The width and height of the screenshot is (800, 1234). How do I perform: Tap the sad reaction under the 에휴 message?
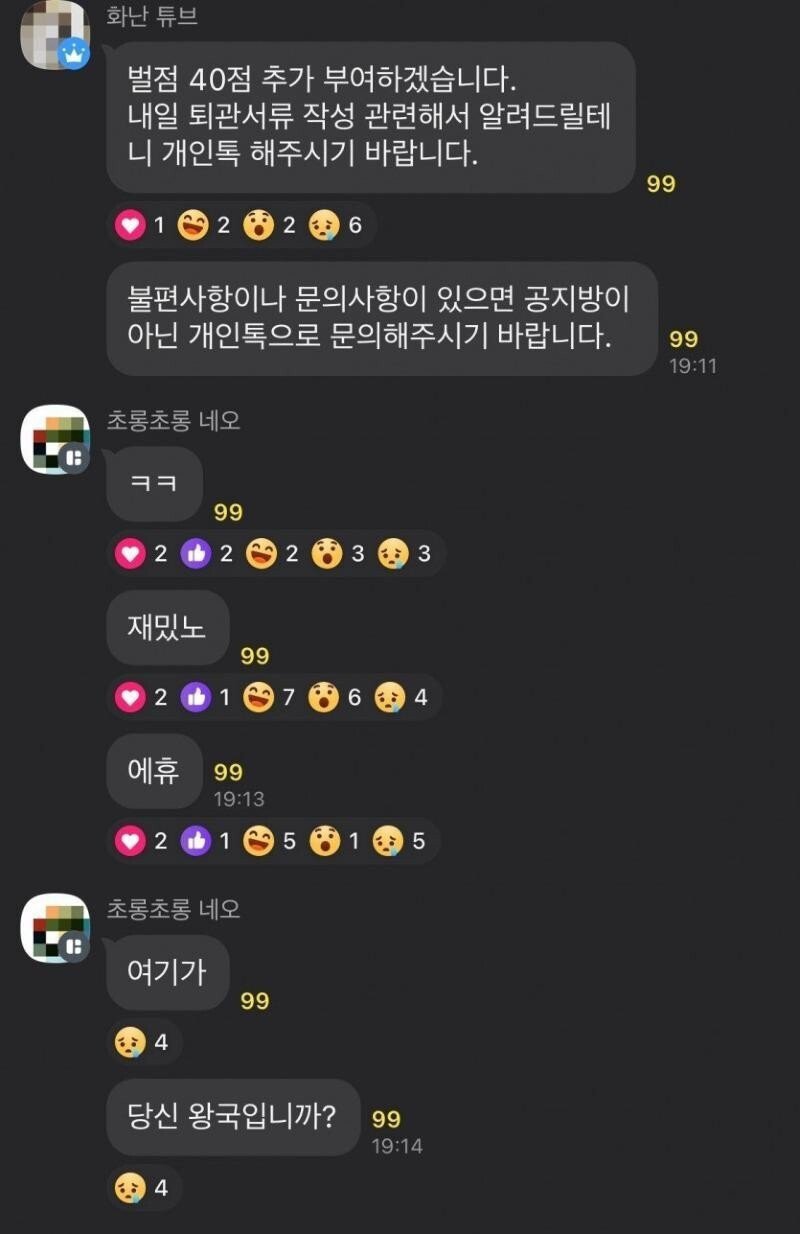(x=389, y=841)
